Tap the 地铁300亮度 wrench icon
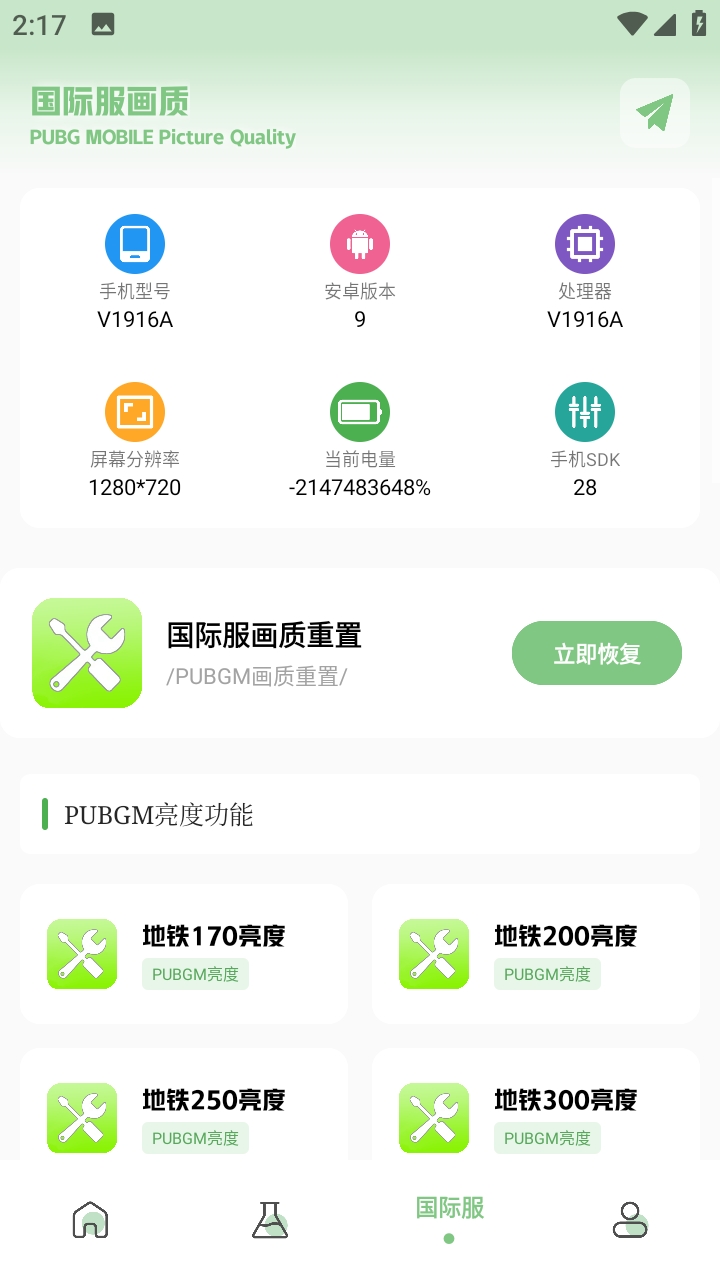 point(433,1117)
